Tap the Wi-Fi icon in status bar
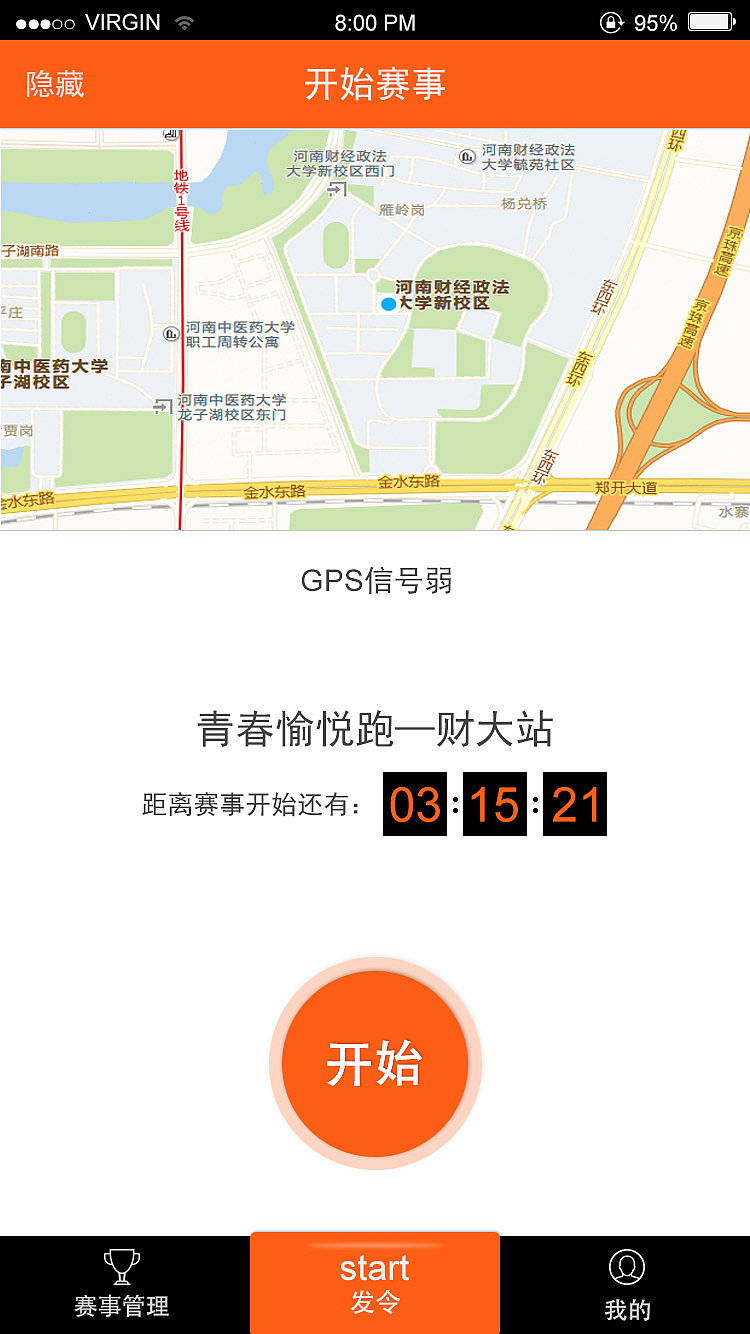The image size is (750, 1334). (184, 22)
